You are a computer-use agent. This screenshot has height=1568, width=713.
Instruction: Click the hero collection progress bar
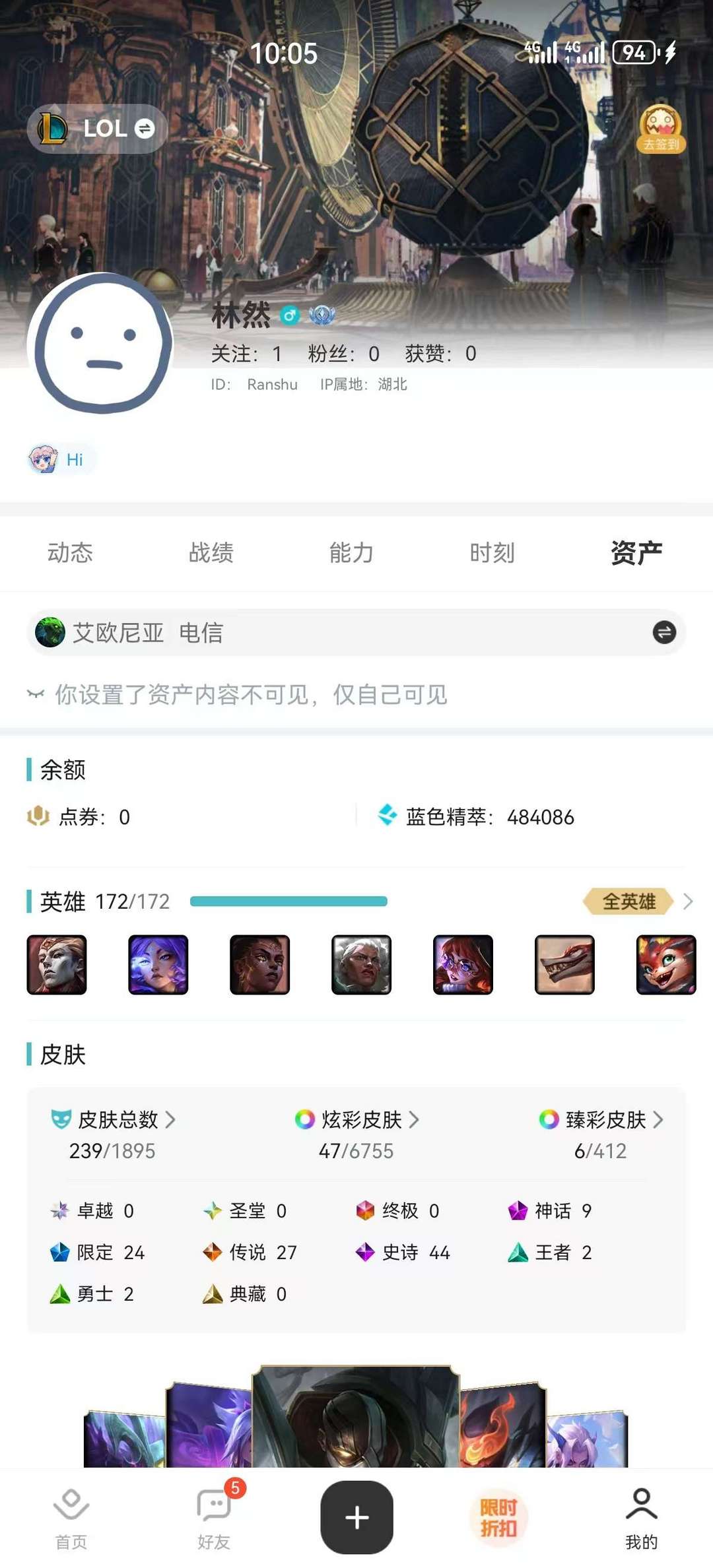pyautogui.click(x=289, y=900)
